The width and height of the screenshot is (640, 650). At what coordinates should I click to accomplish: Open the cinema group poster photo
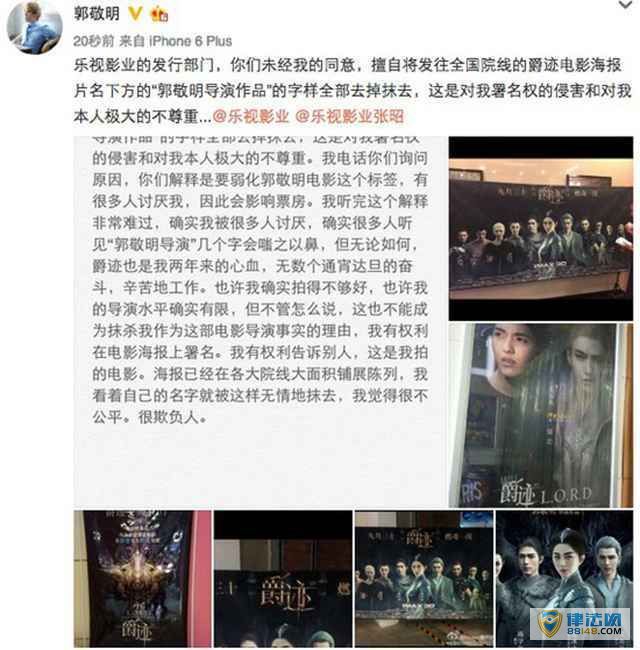539,229
